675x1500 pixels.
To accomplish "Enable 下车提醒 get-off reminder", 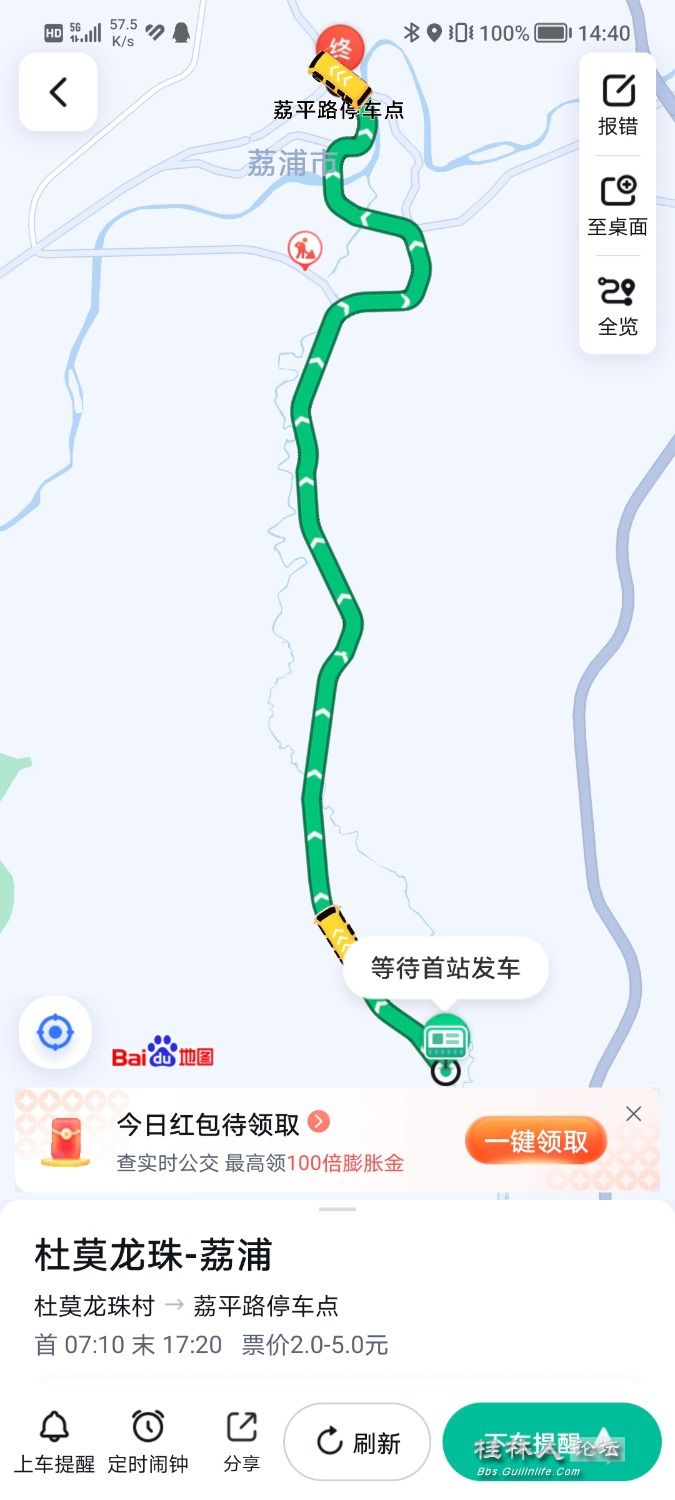I will (x=551, y=1442).
